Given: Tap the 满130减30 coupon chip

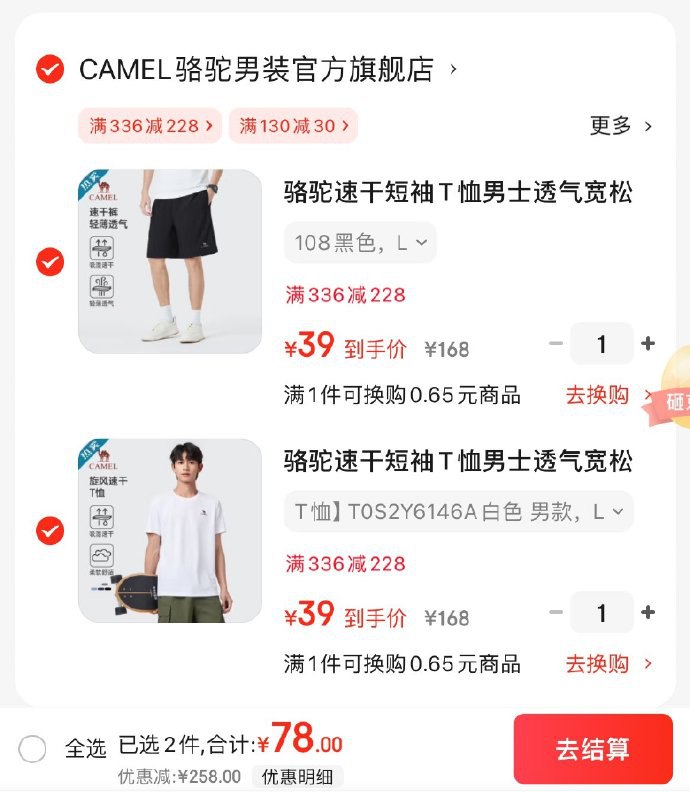Looking at the screenshot, I should [293, 126].
